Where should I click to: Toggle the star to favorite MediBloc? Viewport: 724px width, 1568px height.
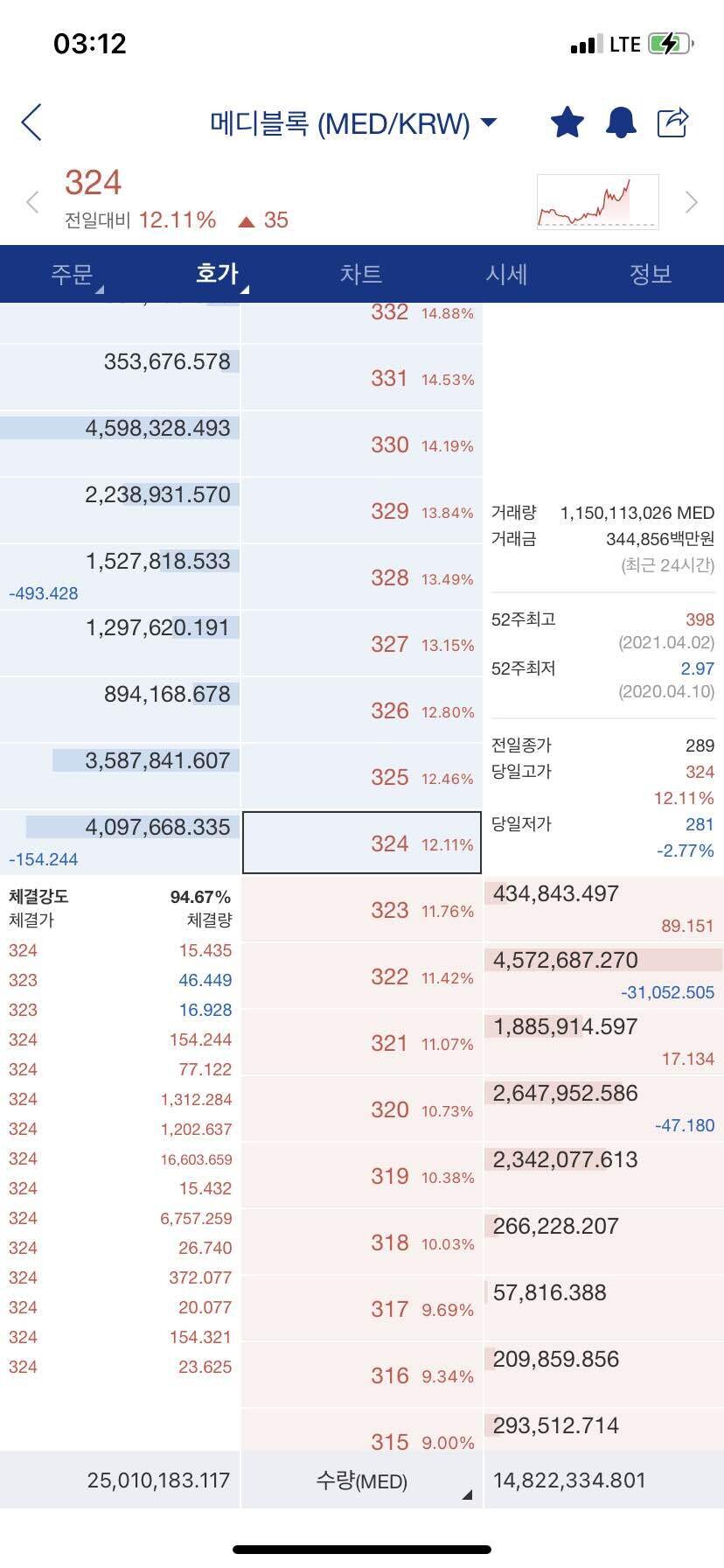567,122
